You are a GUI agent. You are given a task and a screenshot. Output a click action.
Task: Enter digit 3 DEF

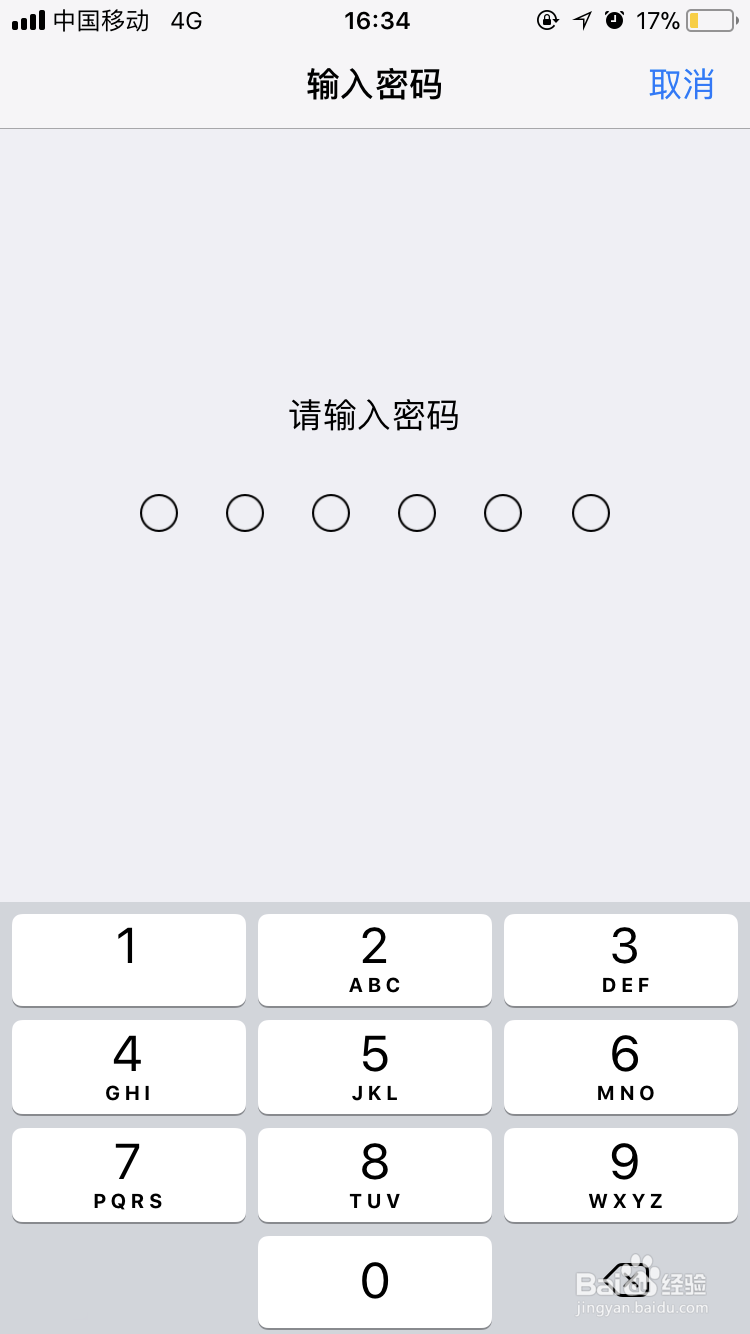(x=621, y=960)
